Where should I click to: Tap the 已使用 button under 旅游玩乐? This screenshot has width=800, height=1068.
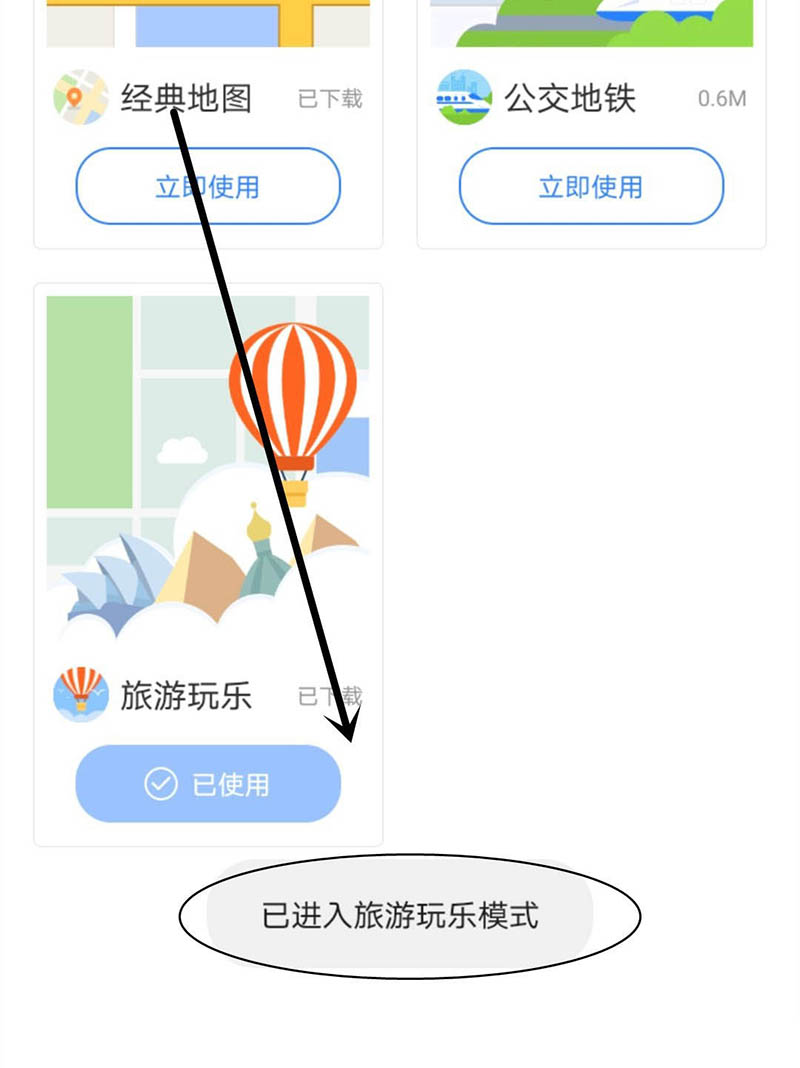pos(208,784)
